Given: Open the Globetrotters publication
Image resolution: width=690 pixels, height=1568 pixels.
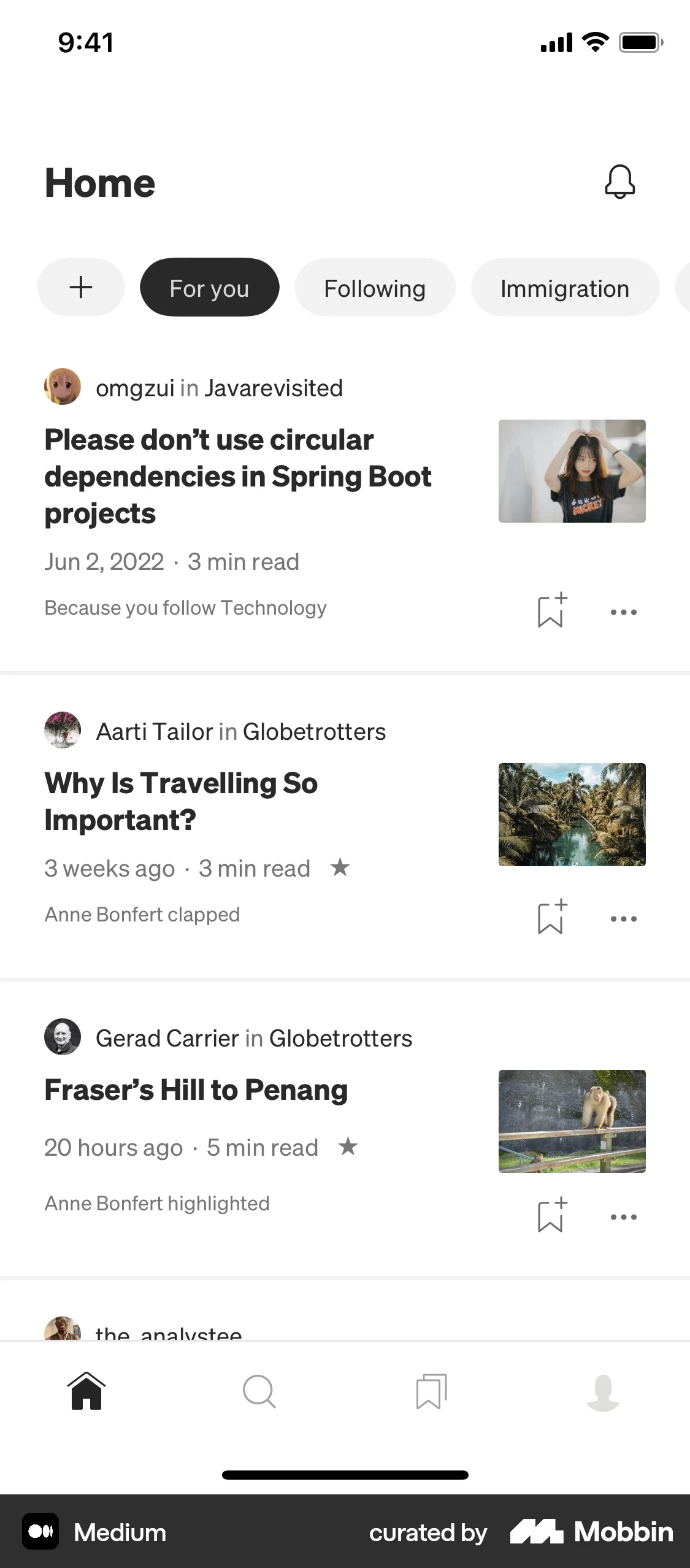Looking at the screenshot, I should [315, 731].
